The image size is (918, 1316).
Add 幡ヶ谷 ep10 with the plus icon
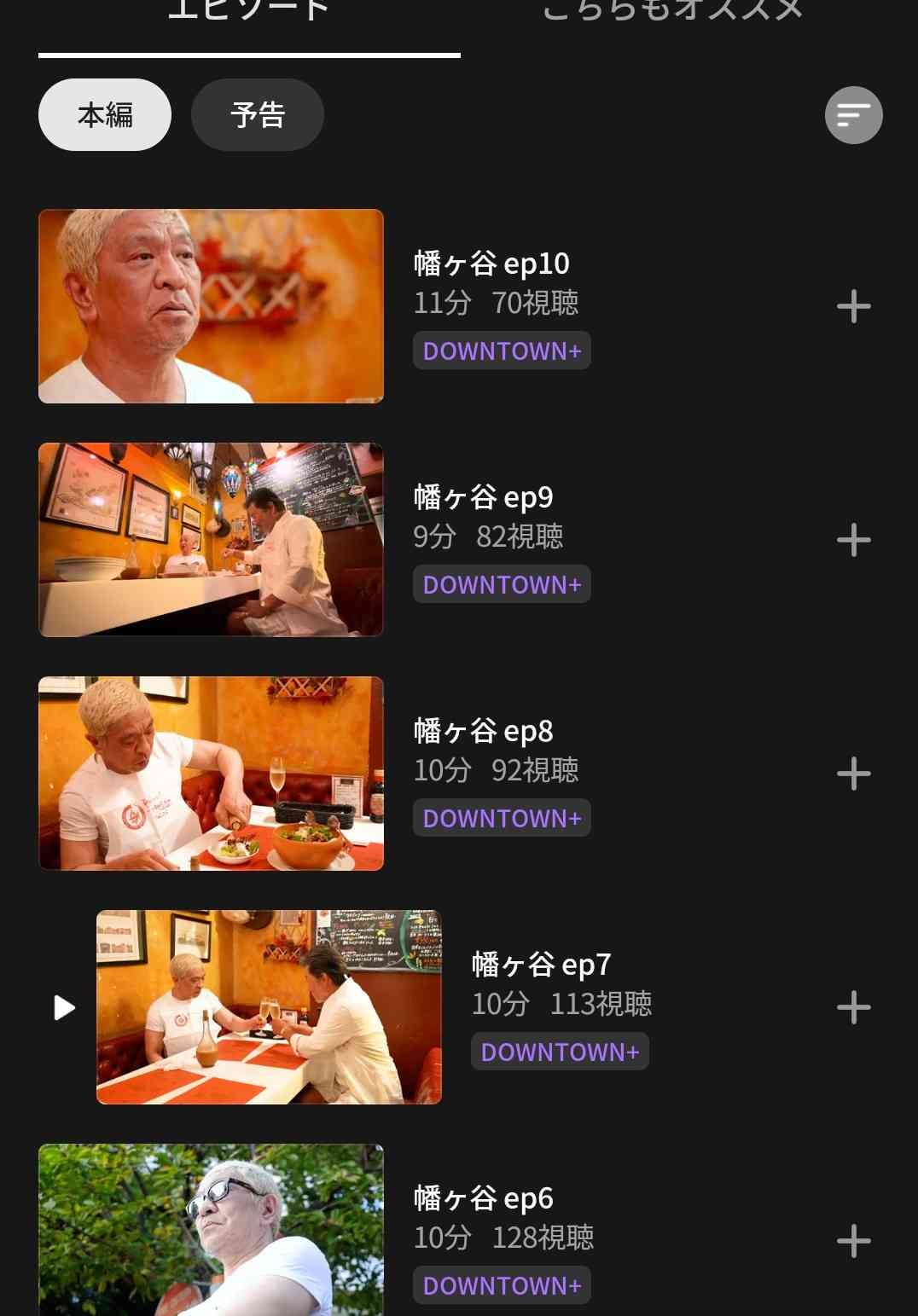tap(853, 306)
